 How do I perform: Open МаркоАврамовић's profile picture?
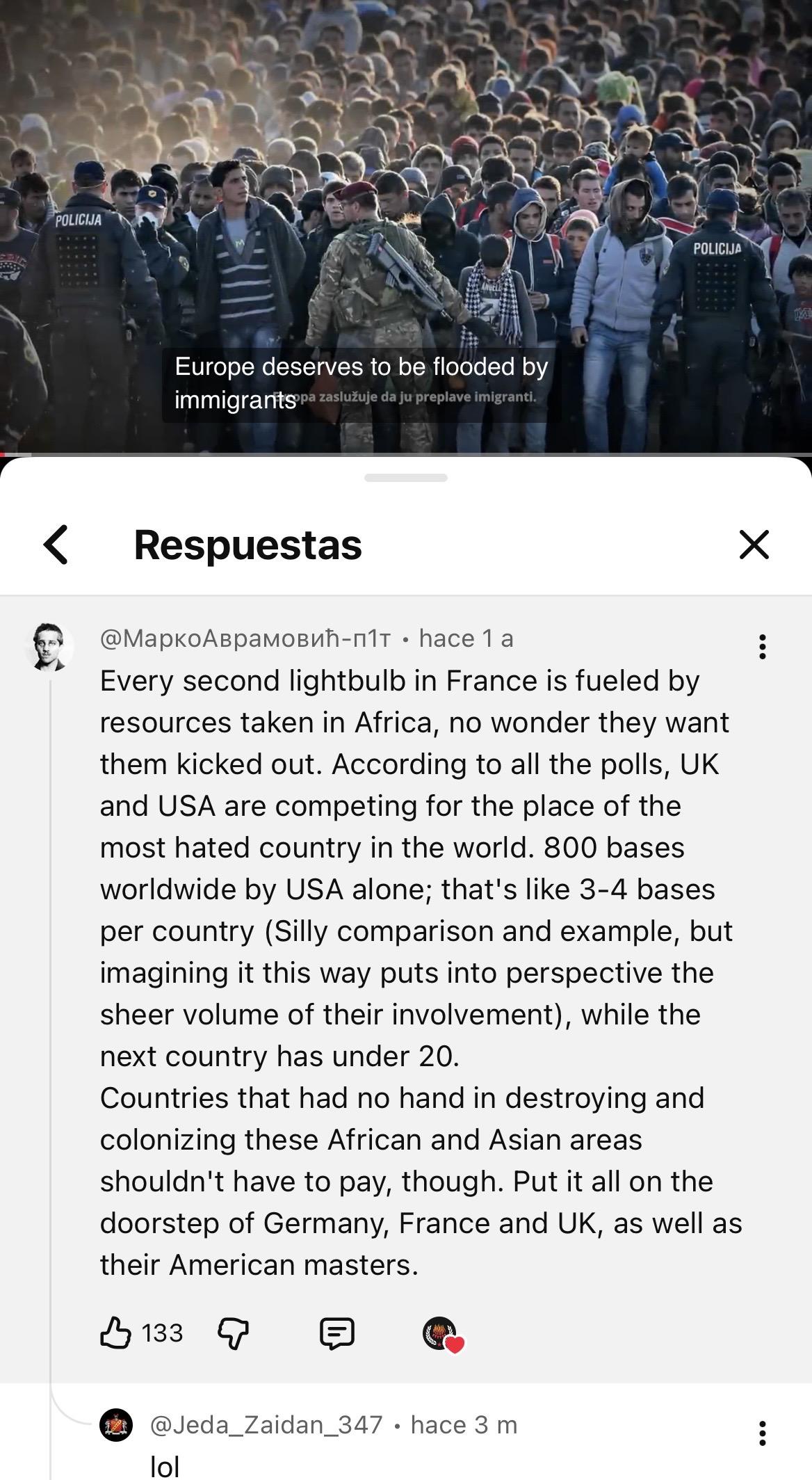coord(49,647)
